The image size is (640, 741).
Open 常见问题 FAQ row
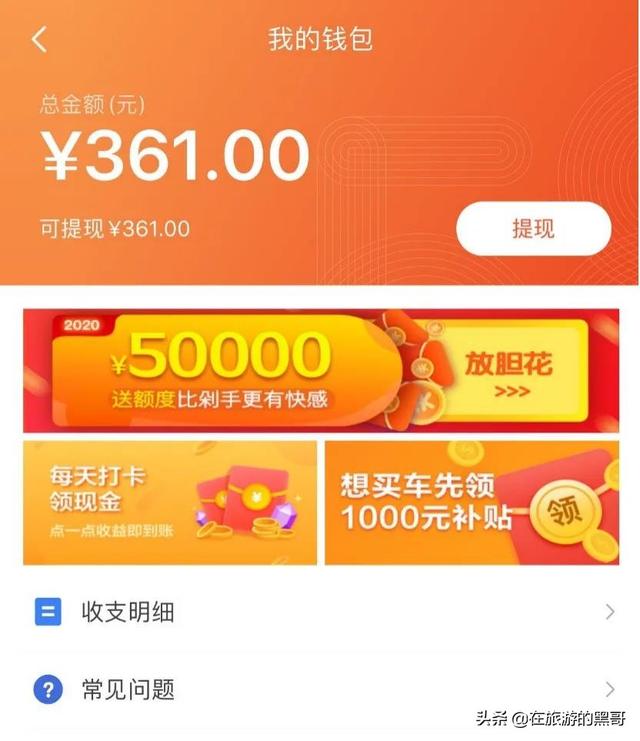coord(320,689)
